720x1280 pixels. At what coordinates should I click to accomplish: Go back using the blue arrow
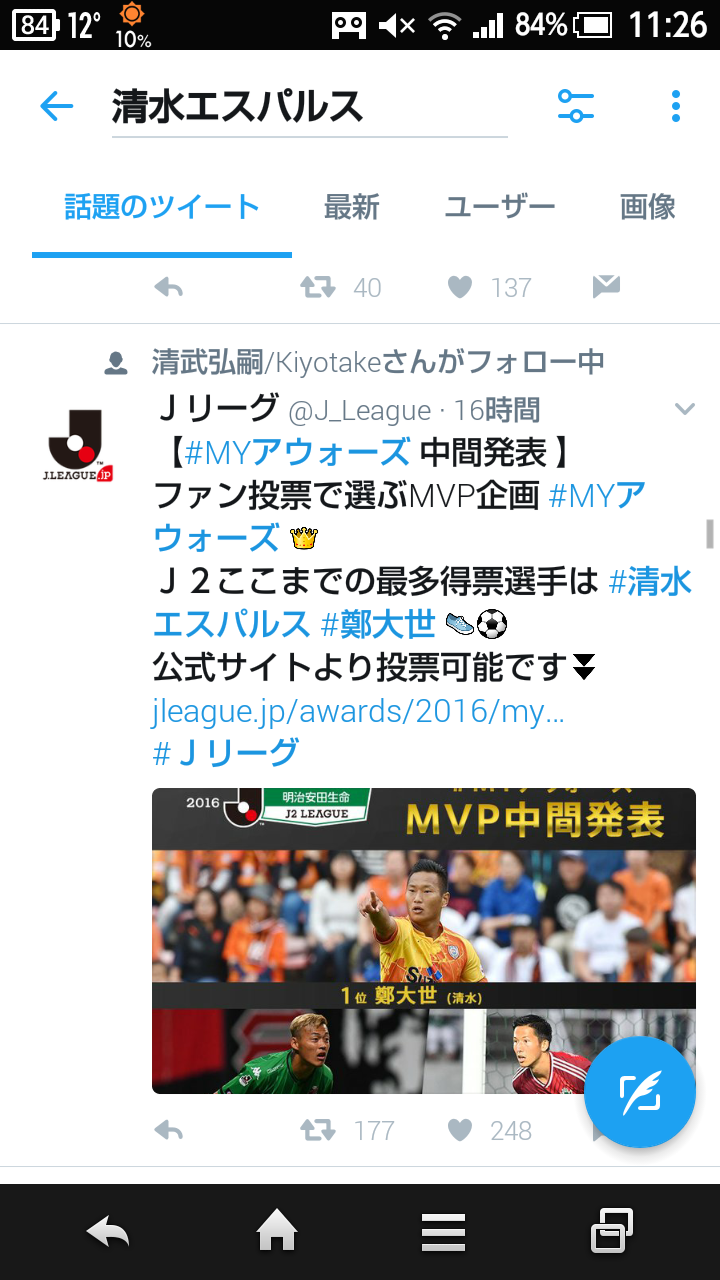(x=57, y=106)
